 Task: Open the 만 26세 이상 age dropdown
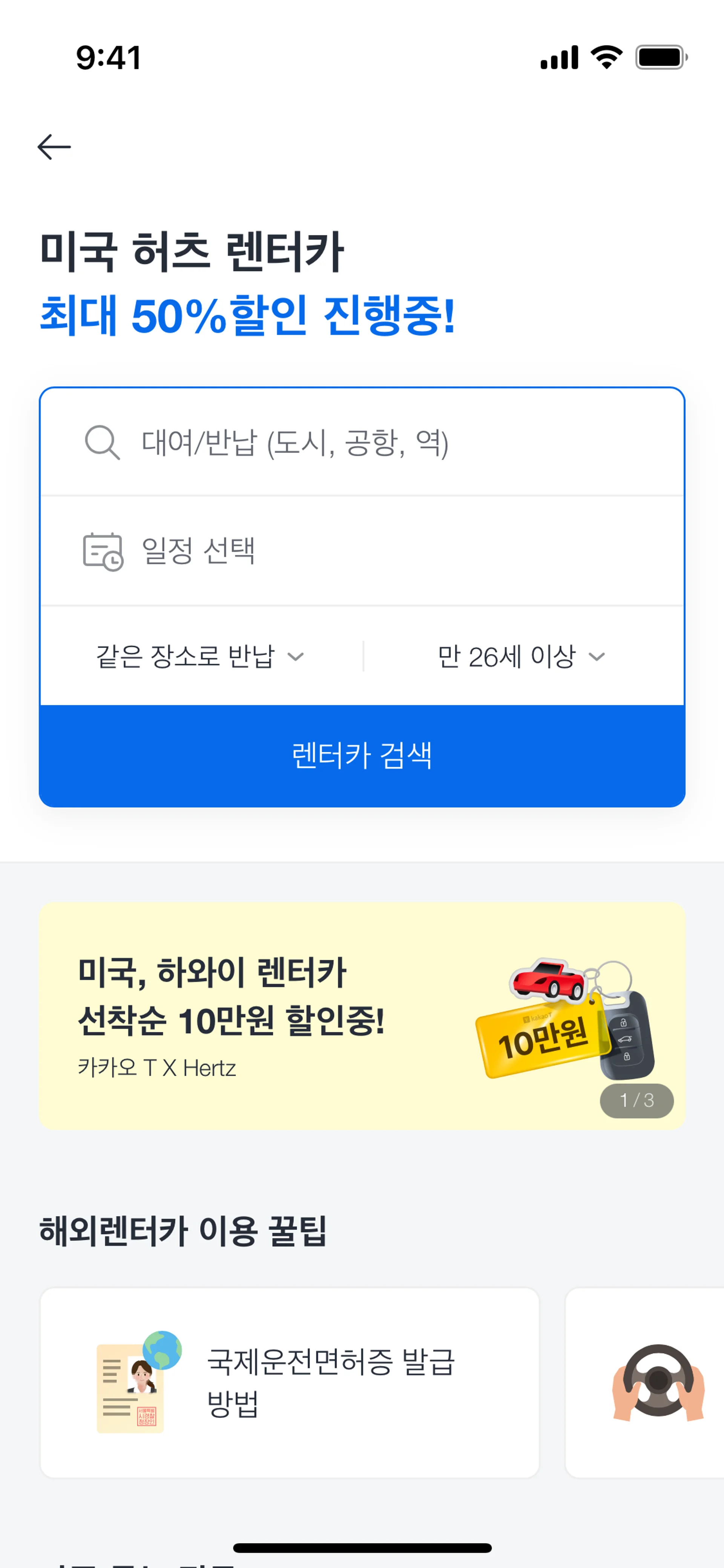point(522,656)
